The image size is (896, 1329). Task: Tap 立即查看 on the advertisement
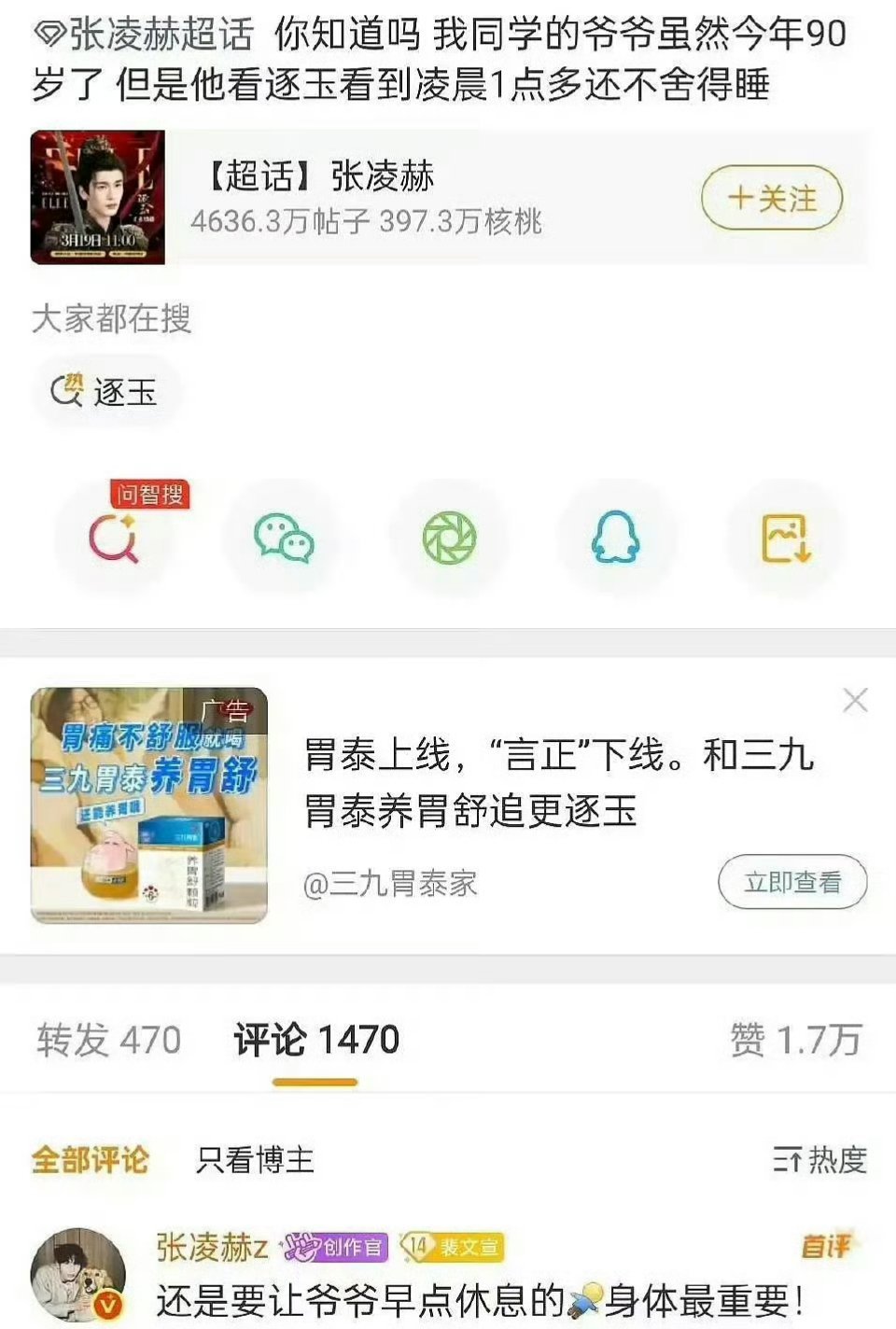pyautogui.click(x=791, y=882)
